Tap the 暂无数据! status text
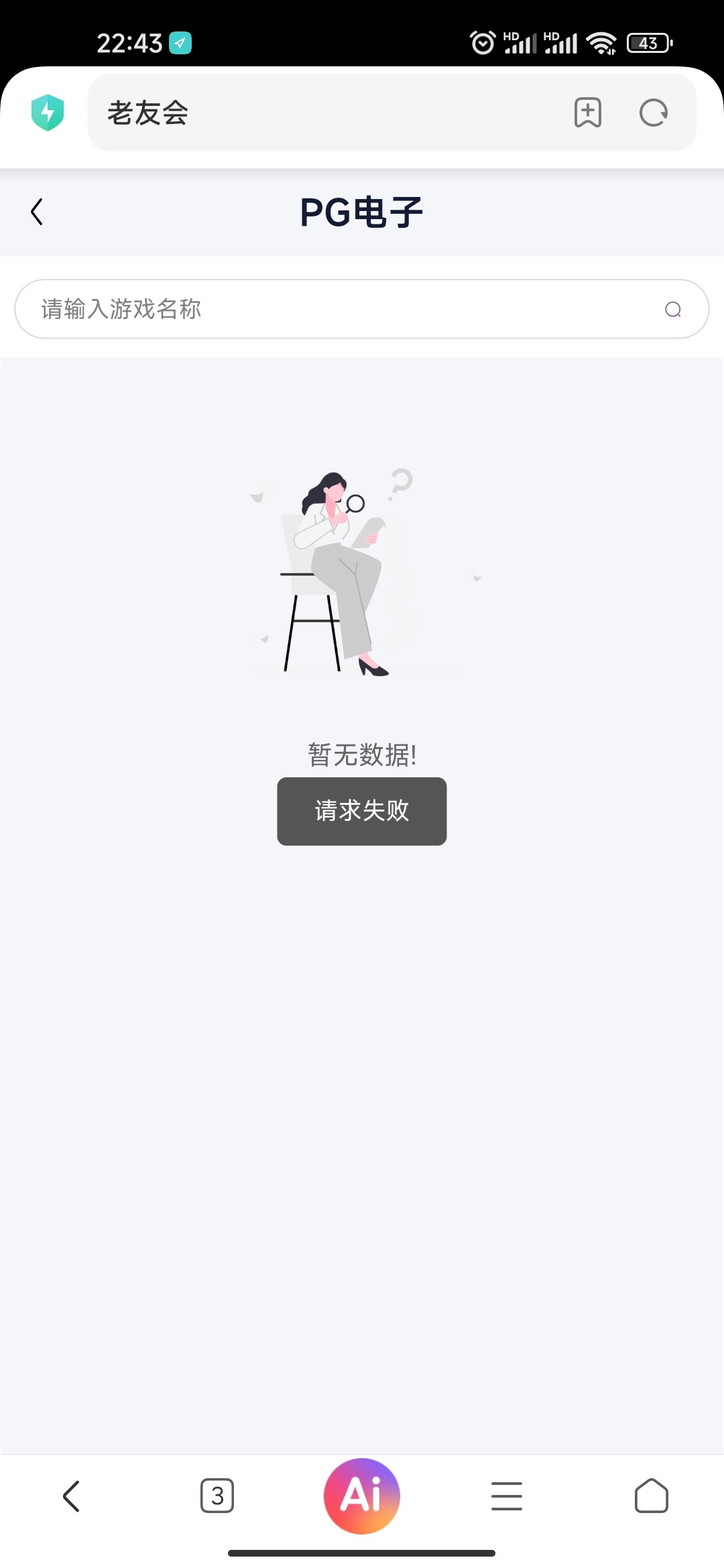The height and width of the screenshot is (1568, 724). [362, 754]
